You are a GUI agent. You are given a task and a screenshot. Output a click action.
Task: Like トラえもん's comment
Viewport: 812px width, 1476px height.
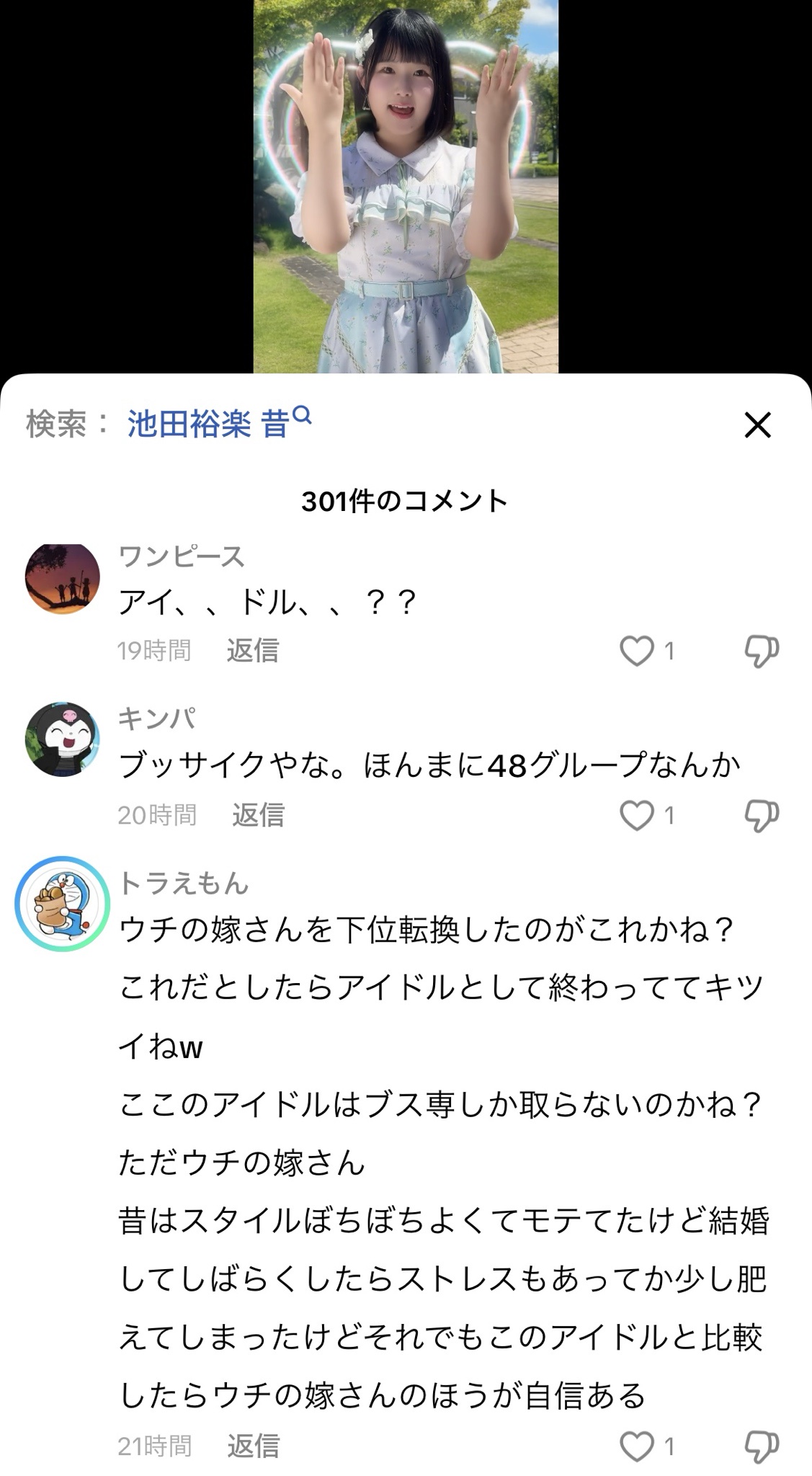click(x=637, y=1446)
